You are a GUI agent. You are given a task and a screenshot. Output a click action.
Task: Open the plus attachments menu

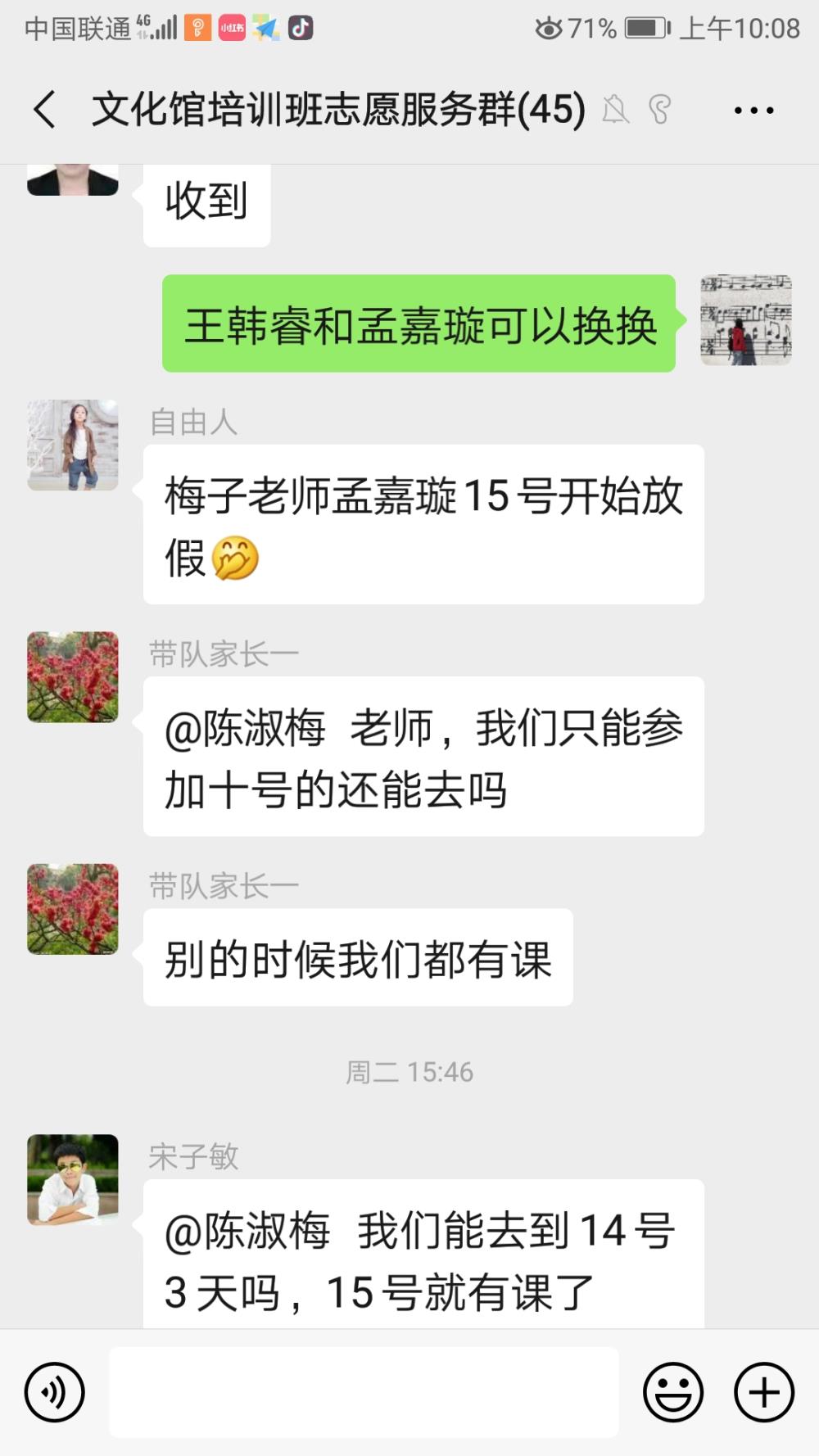(764, 1391)
